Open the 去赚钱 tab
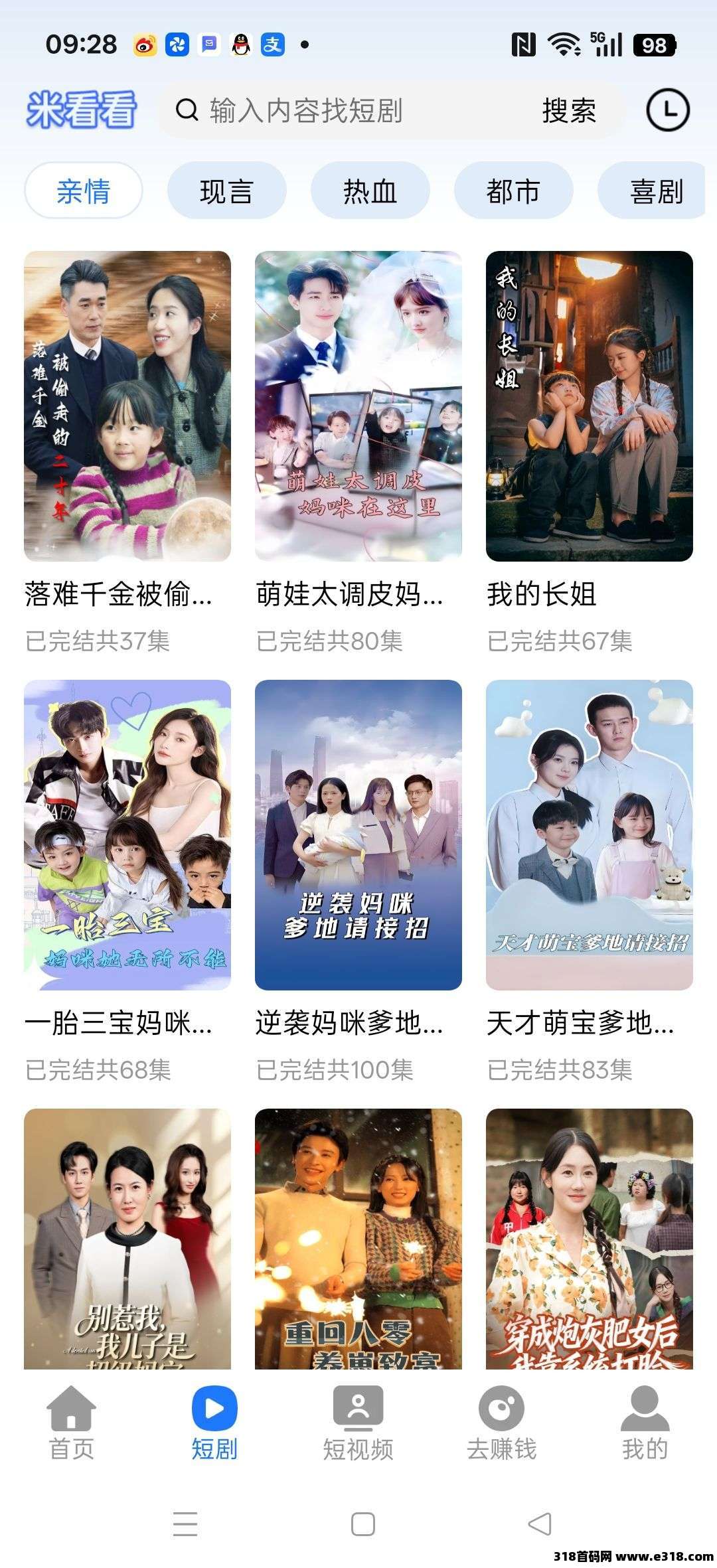Viewport: 717px width, 1568px height. tap(502, 1422)
